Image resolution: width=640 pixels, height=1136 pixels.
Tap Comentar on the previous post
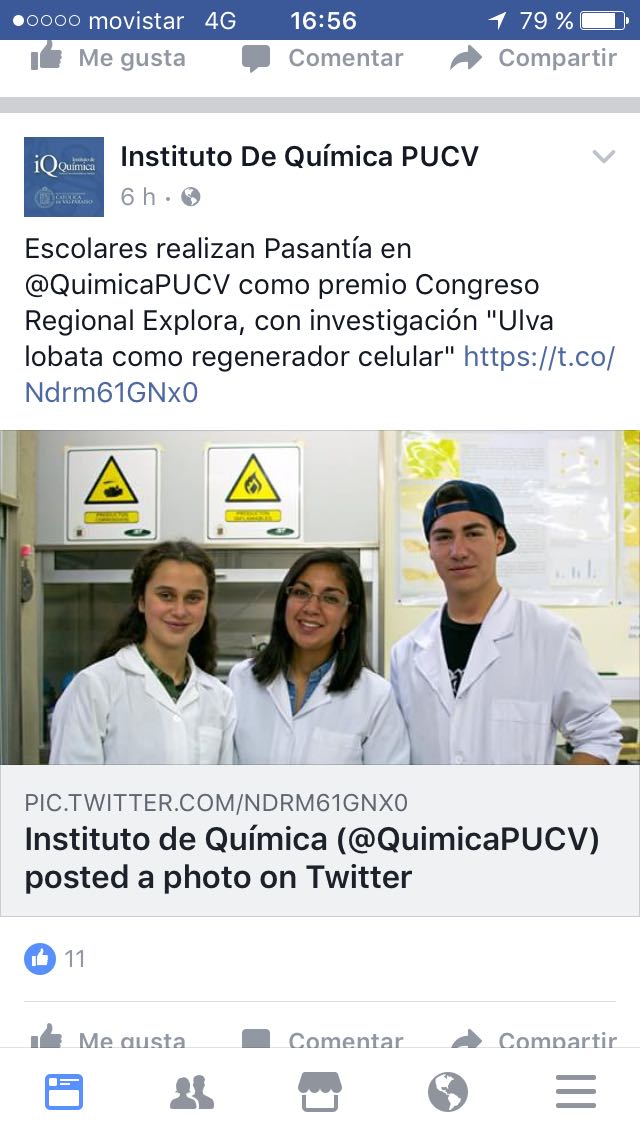click(x=322, y=58)
